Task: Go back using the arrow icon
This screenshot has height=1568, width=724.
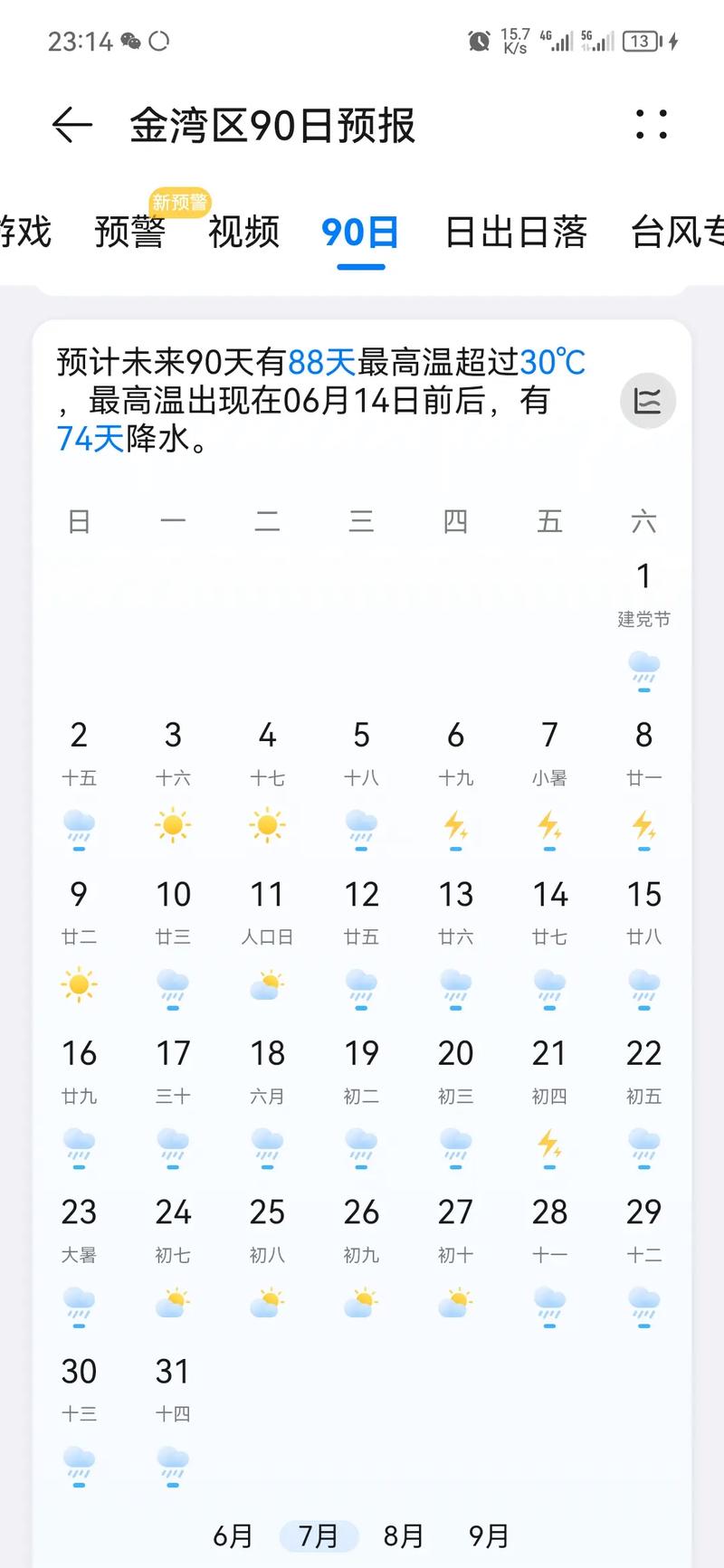Action: pos(72,125)
